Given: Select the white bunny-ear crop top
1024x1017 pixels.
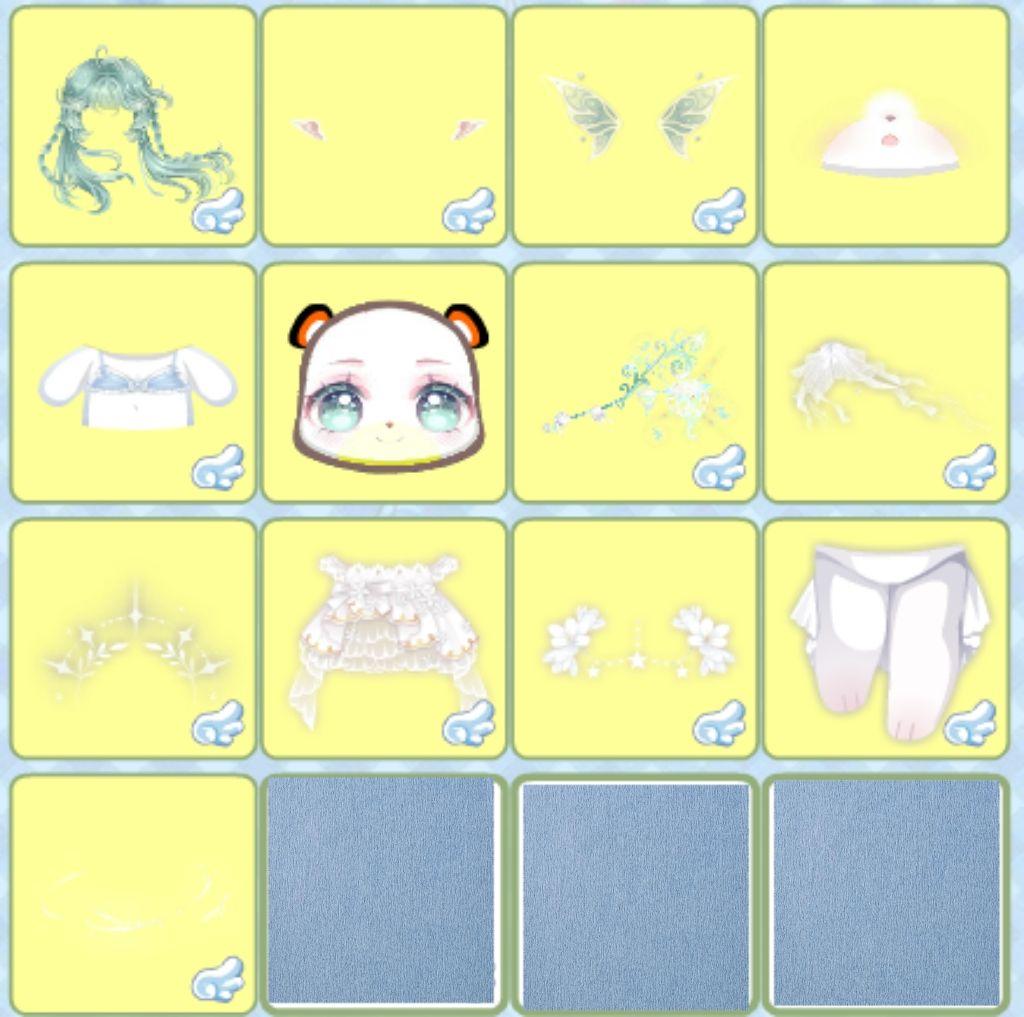Looking at the screenshot, I should (133, 383).
